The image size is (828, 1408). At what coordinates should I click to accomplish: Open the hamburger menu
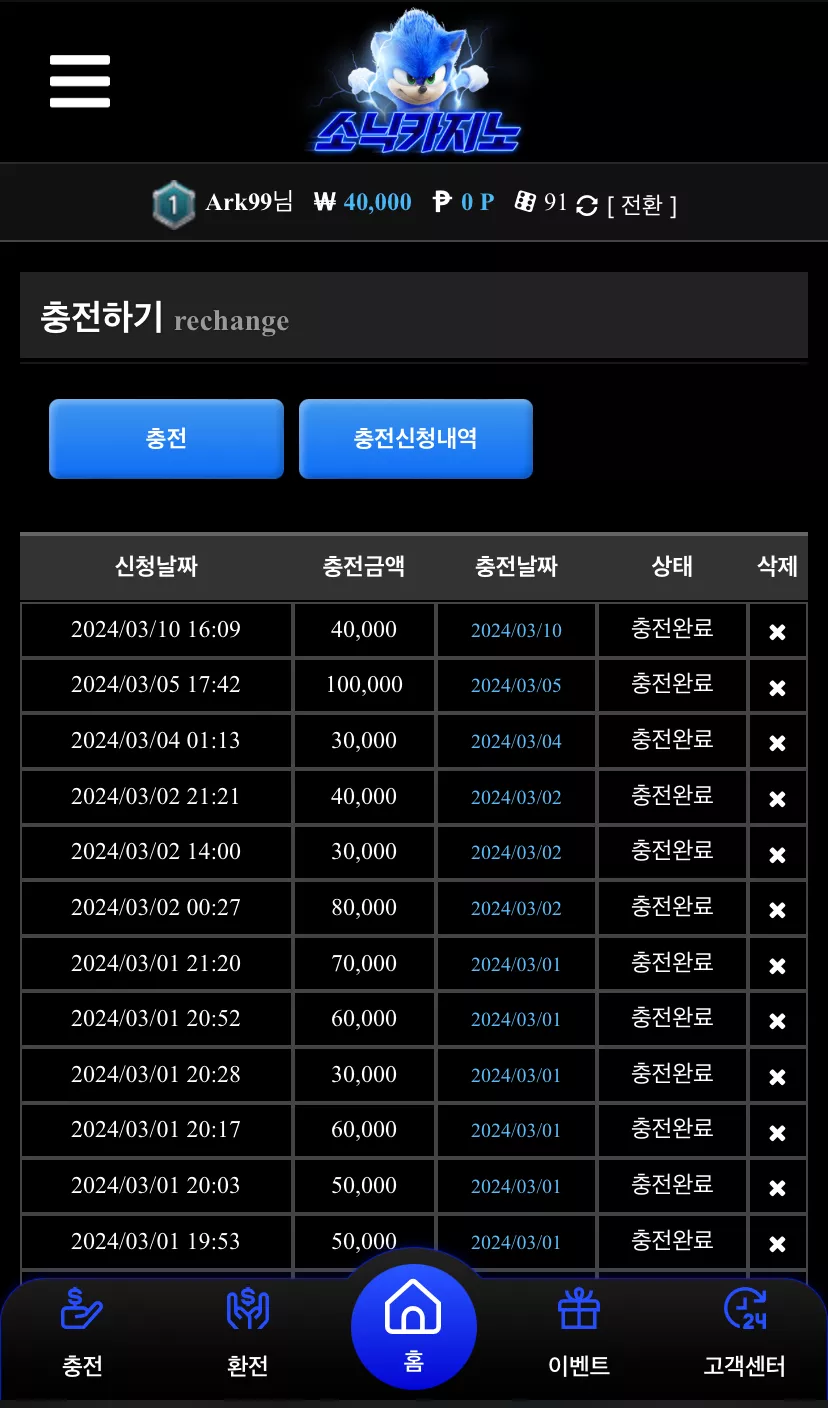pyautogui.click(x=80, y=81)
